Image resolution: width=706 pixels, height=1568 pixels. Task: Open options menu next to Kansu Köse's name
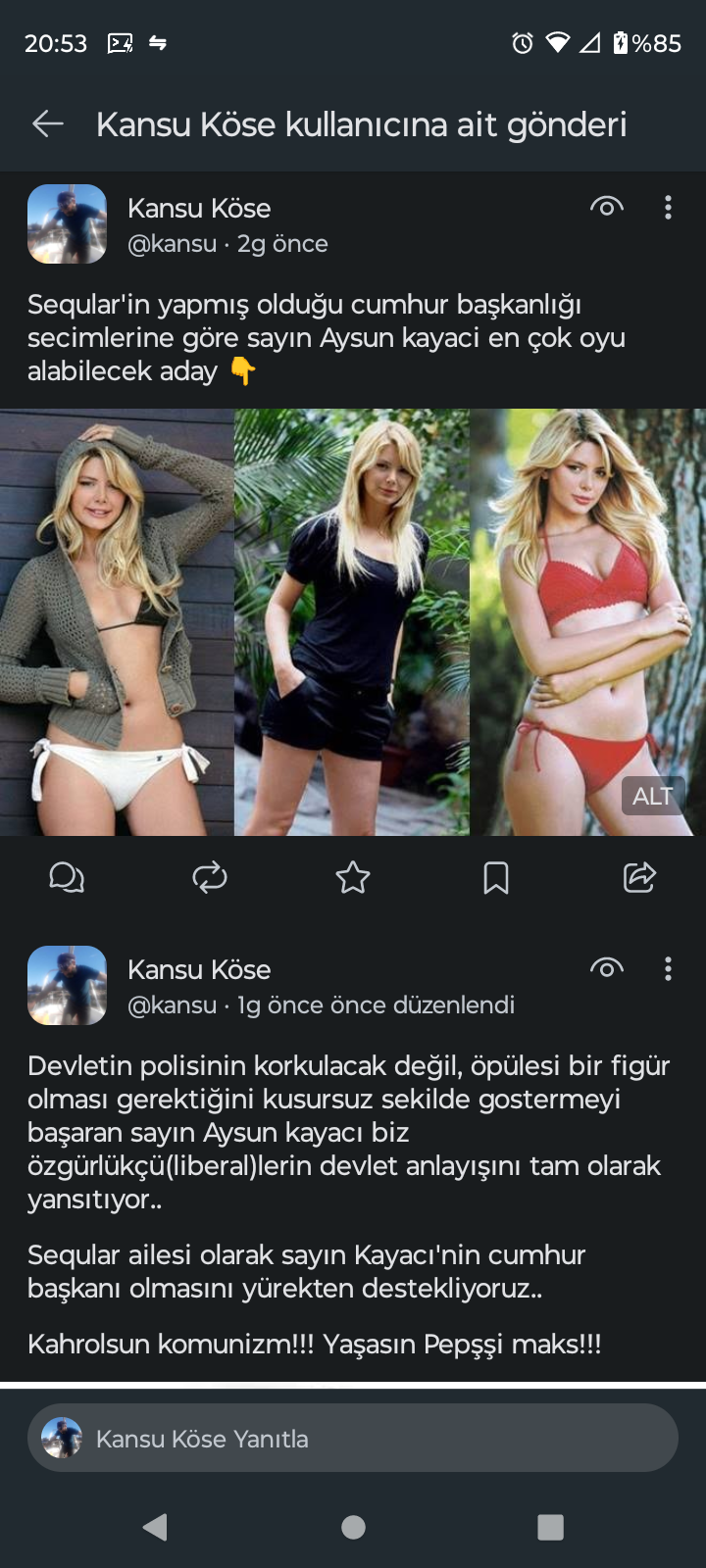point(668,207)
